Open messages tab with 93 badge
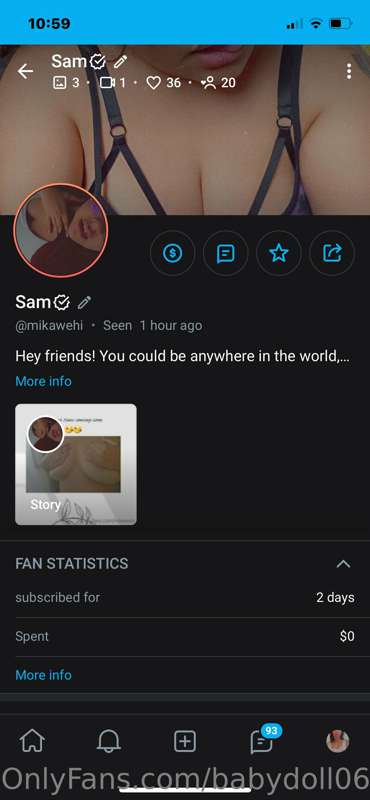This screenshot has height=800, width=370. point(264,740)
